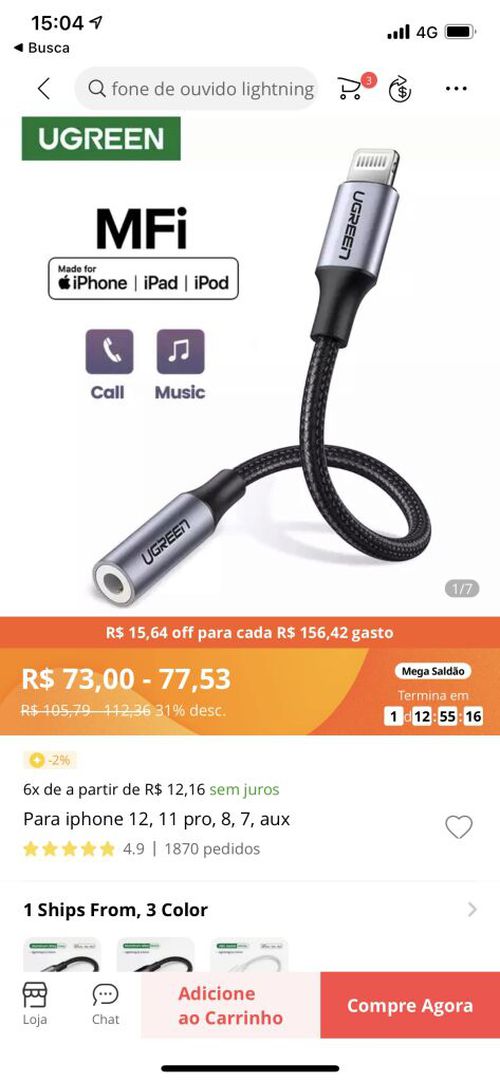Add this product to wishlist heart
500x1082 pixels.
pos(459,827)
